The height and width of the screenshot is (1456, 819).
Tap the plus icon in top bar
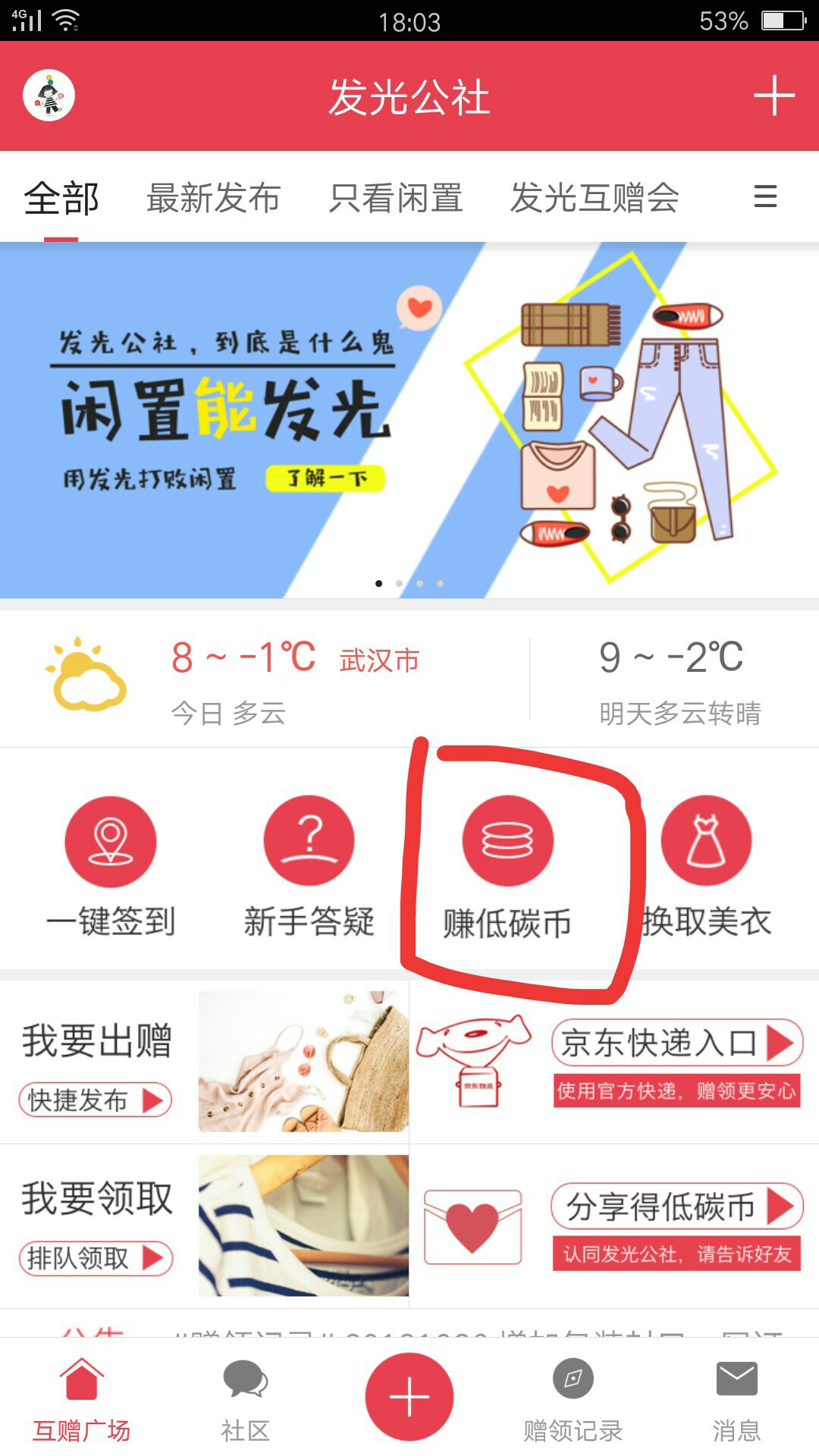click(773, 96)
